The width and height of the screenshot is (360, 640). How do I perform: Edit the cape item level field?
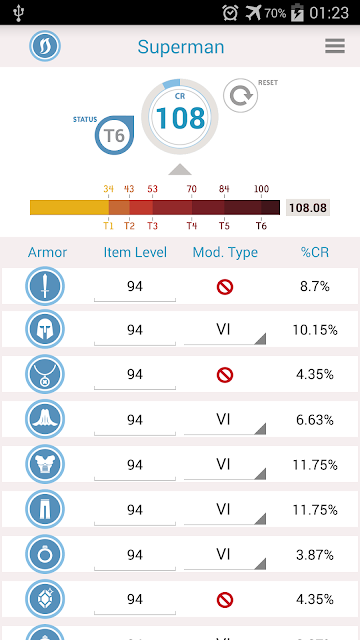[x=135, y=420]
